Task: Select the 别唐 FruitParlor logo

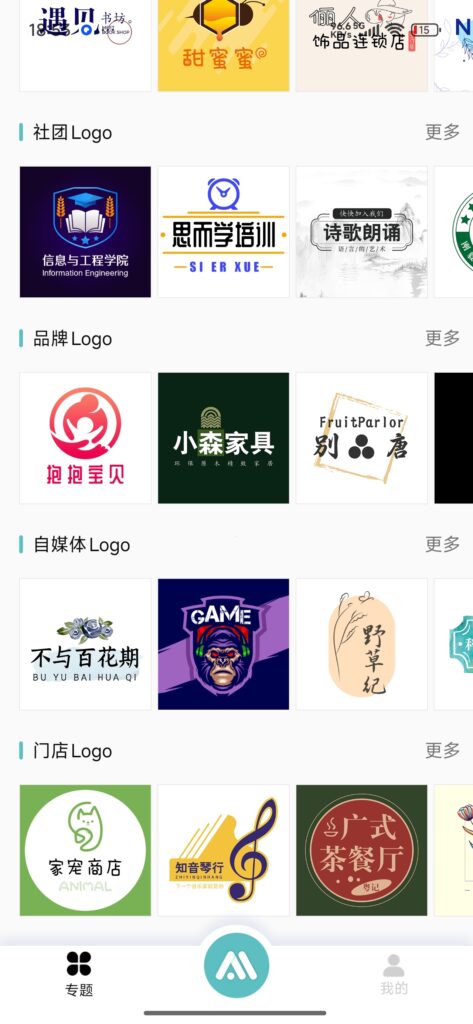Action: pos(362,438)
